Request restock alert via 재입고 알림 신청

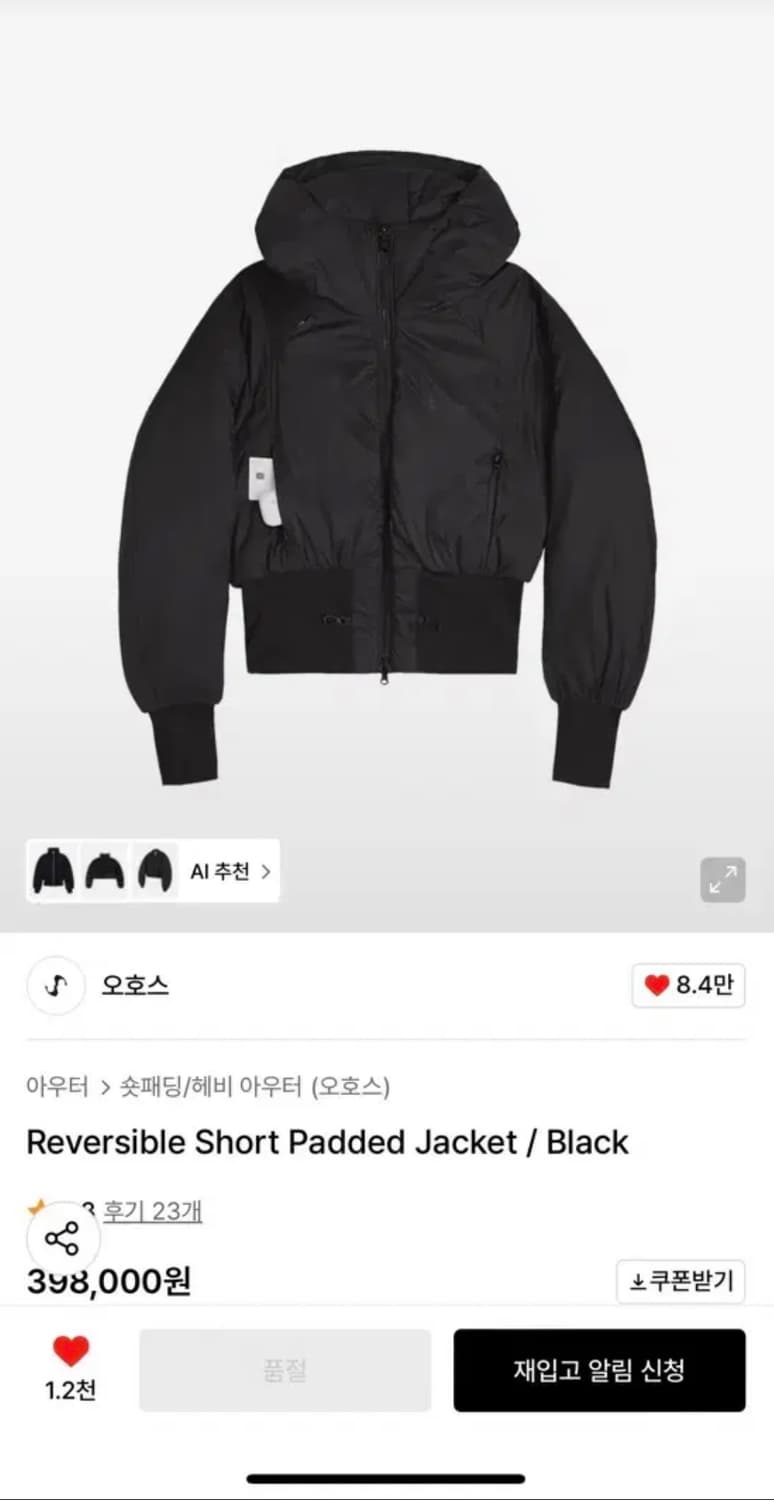pyautogui.click(x=600, y=1371)
